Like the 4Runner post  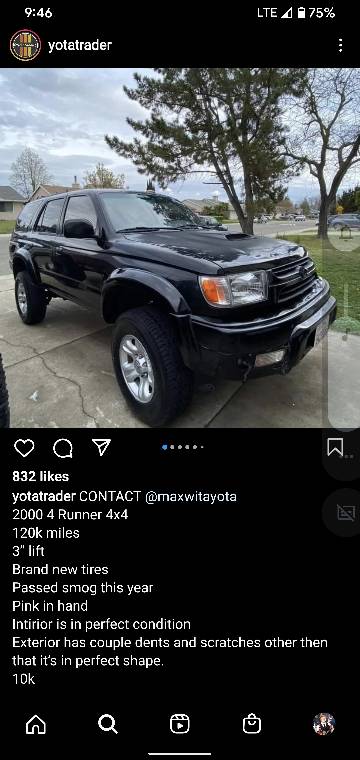[24, 448]
